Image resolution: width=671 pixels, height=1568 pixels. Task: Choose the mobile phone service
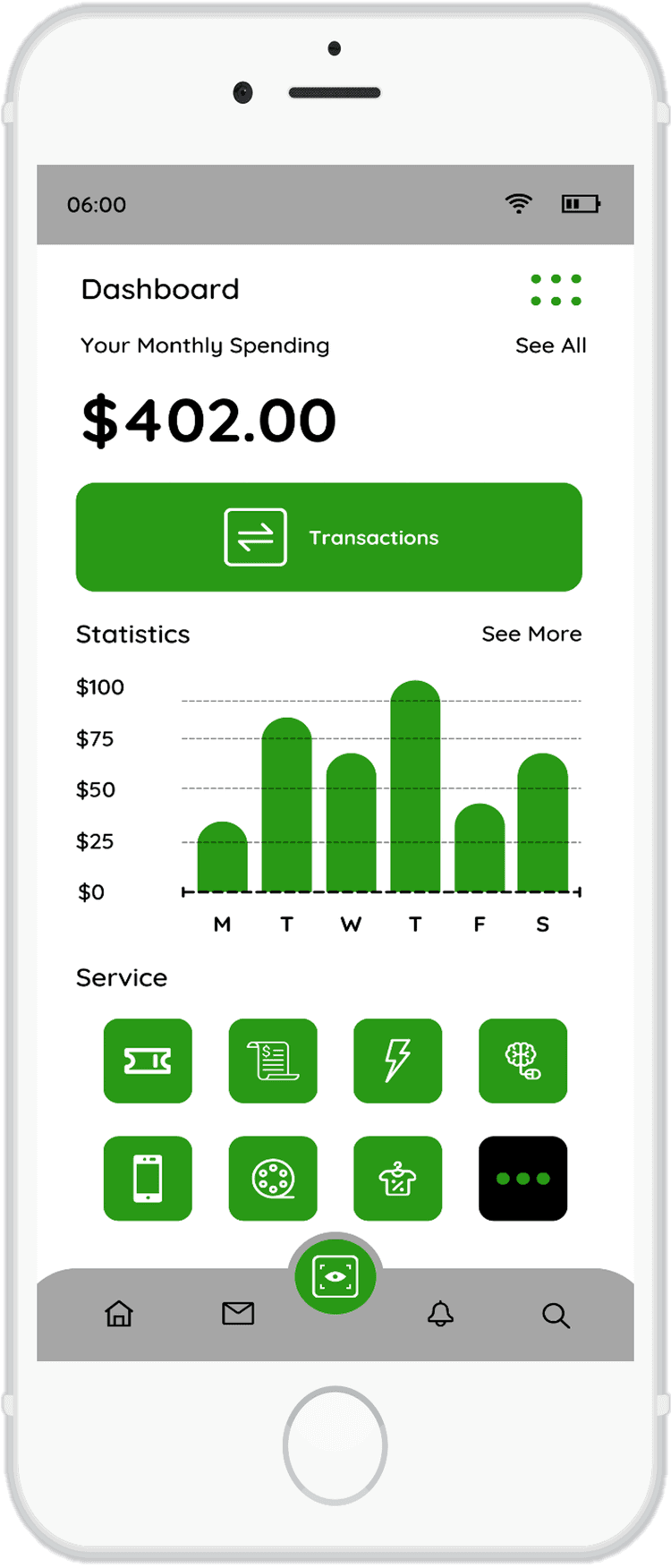point(148,1178)
